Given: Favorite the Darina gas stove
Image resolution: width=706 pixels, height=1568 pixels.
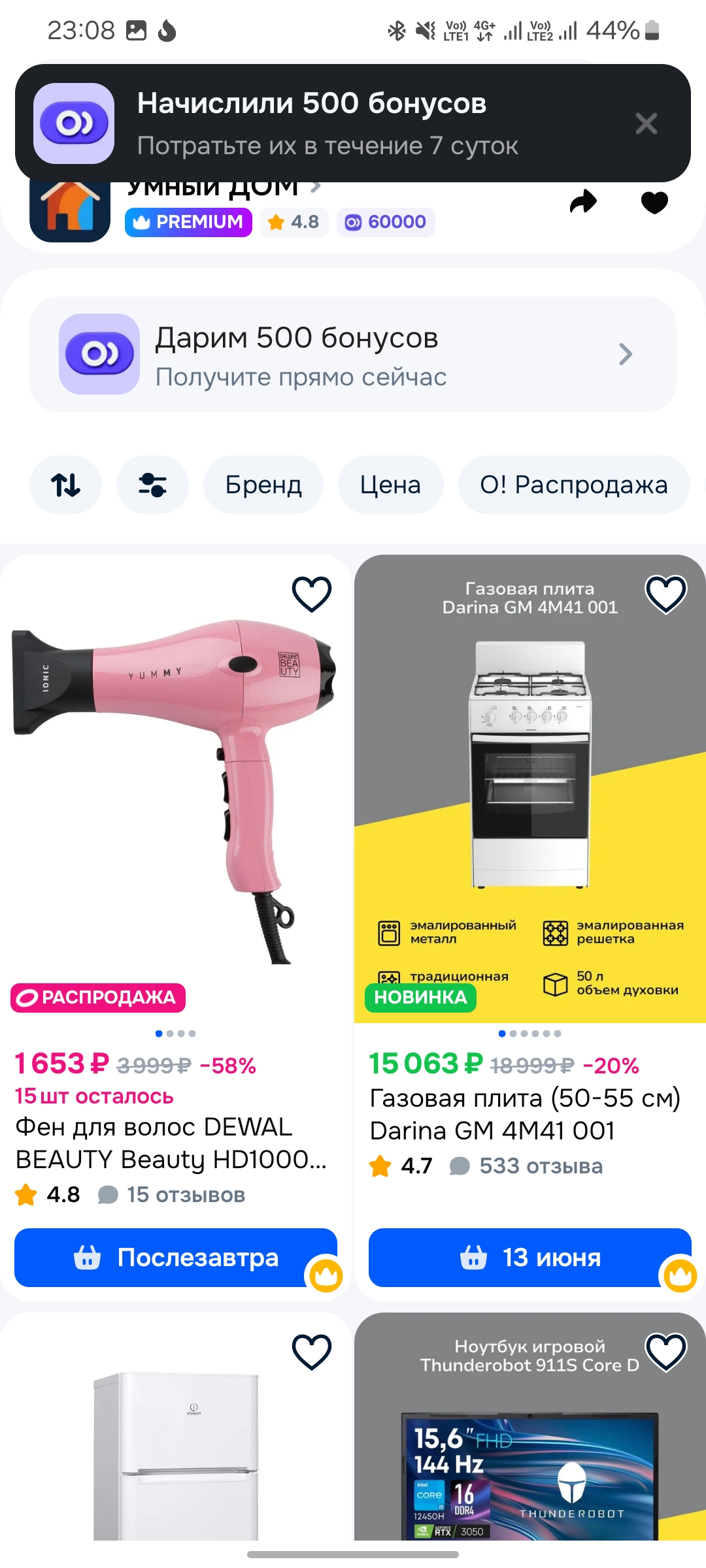Looking at the screenshot, I should pyautogui.click(x=665, y=594).
